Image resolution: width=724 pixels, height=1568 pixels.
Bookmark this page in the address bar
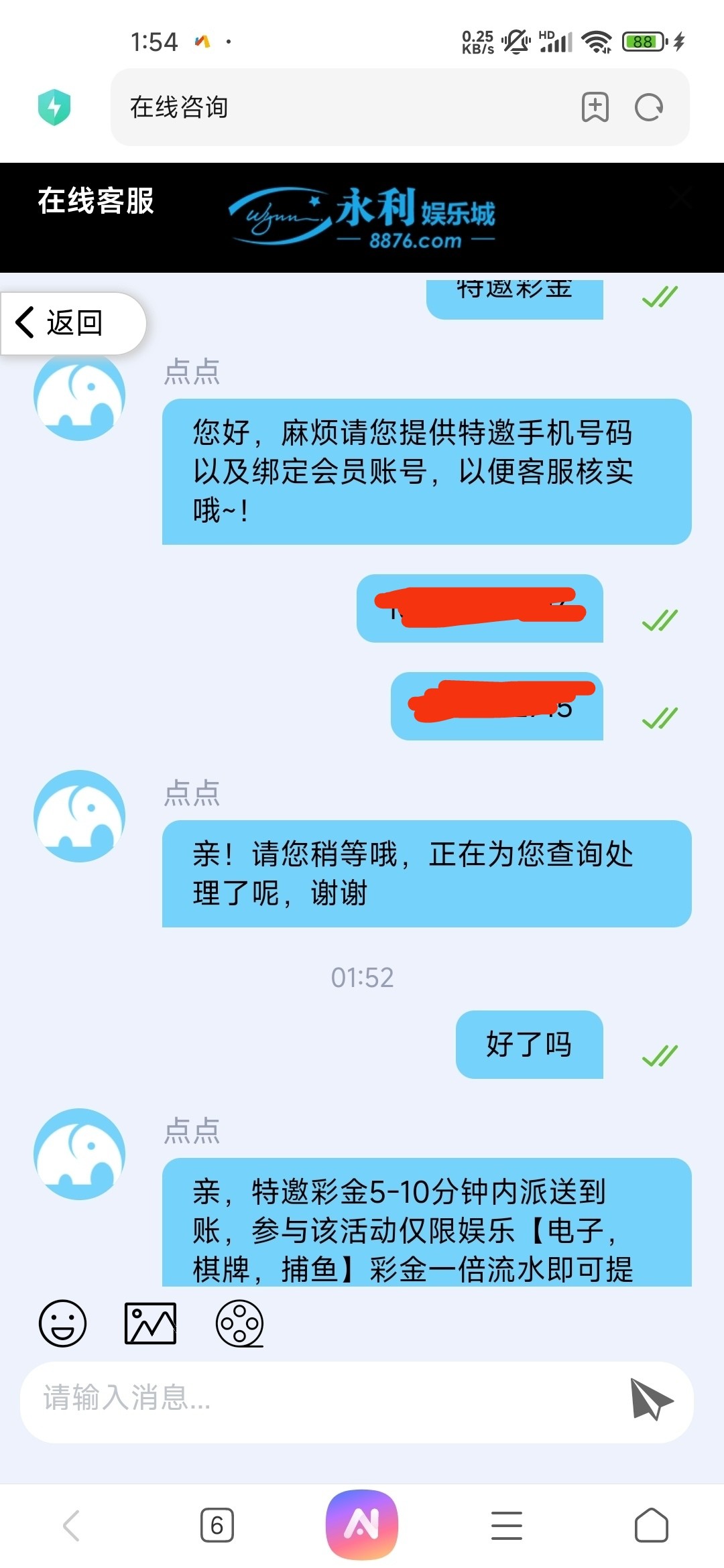click(x=595, y=107)
